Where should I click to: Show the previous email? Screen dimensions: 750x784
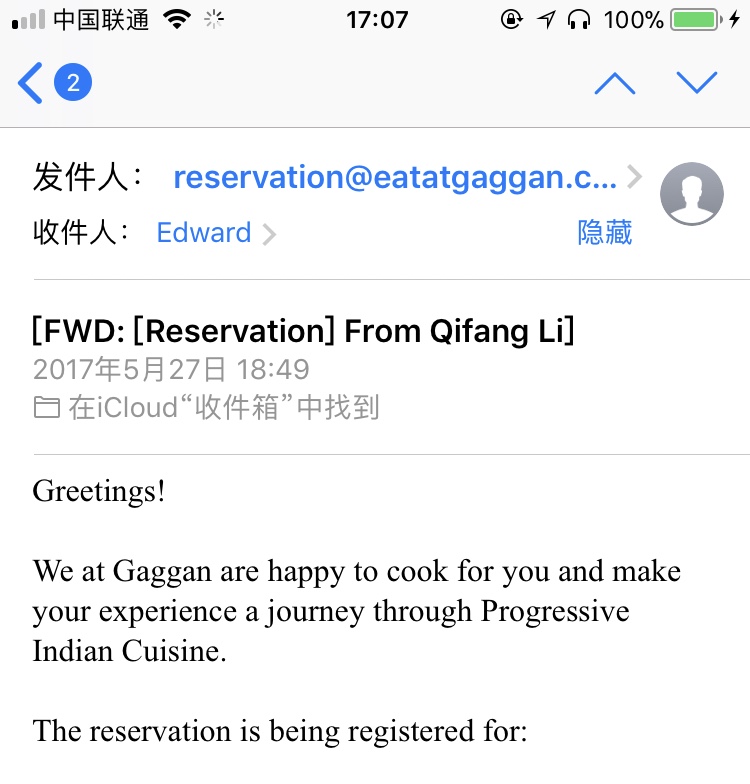coord(614,83)
